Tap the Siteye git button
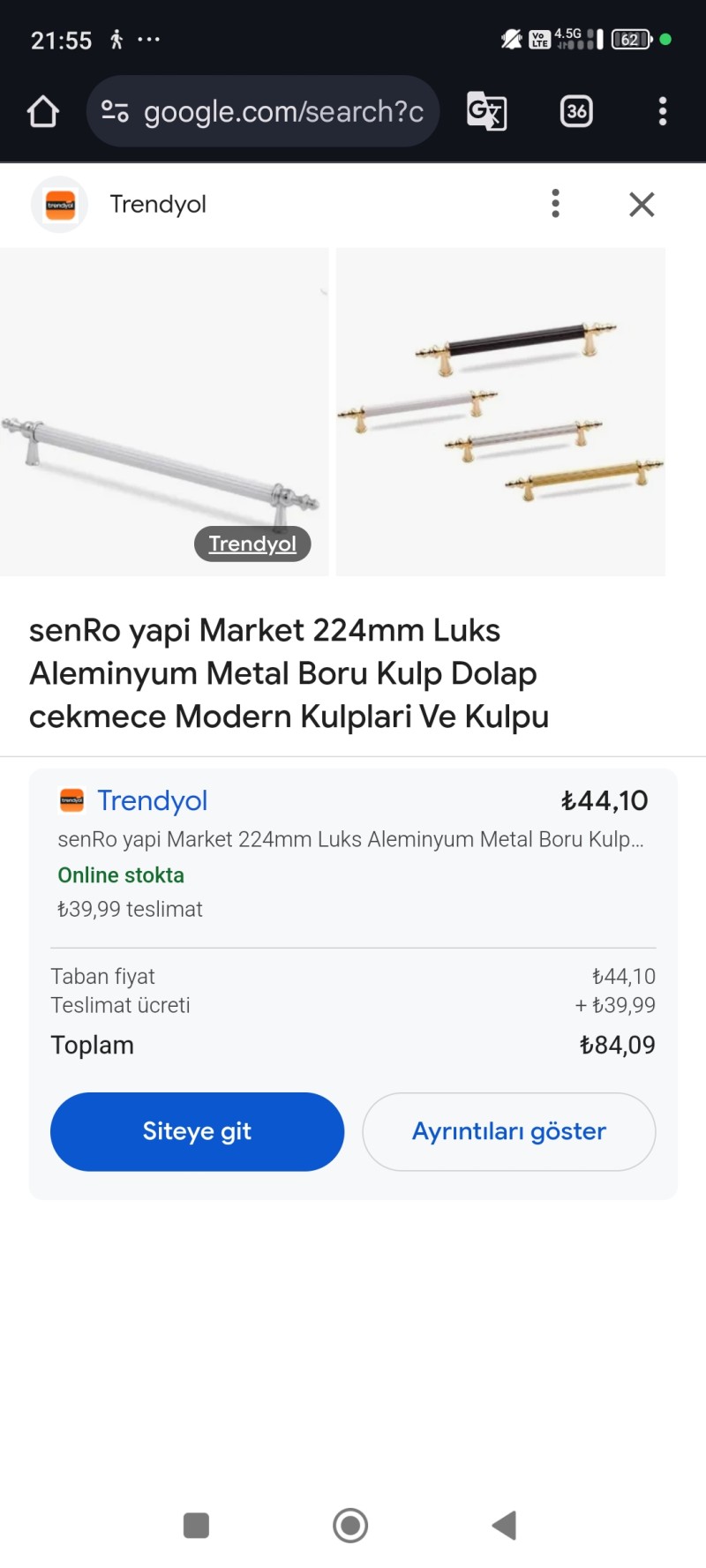 [197, 1131]
